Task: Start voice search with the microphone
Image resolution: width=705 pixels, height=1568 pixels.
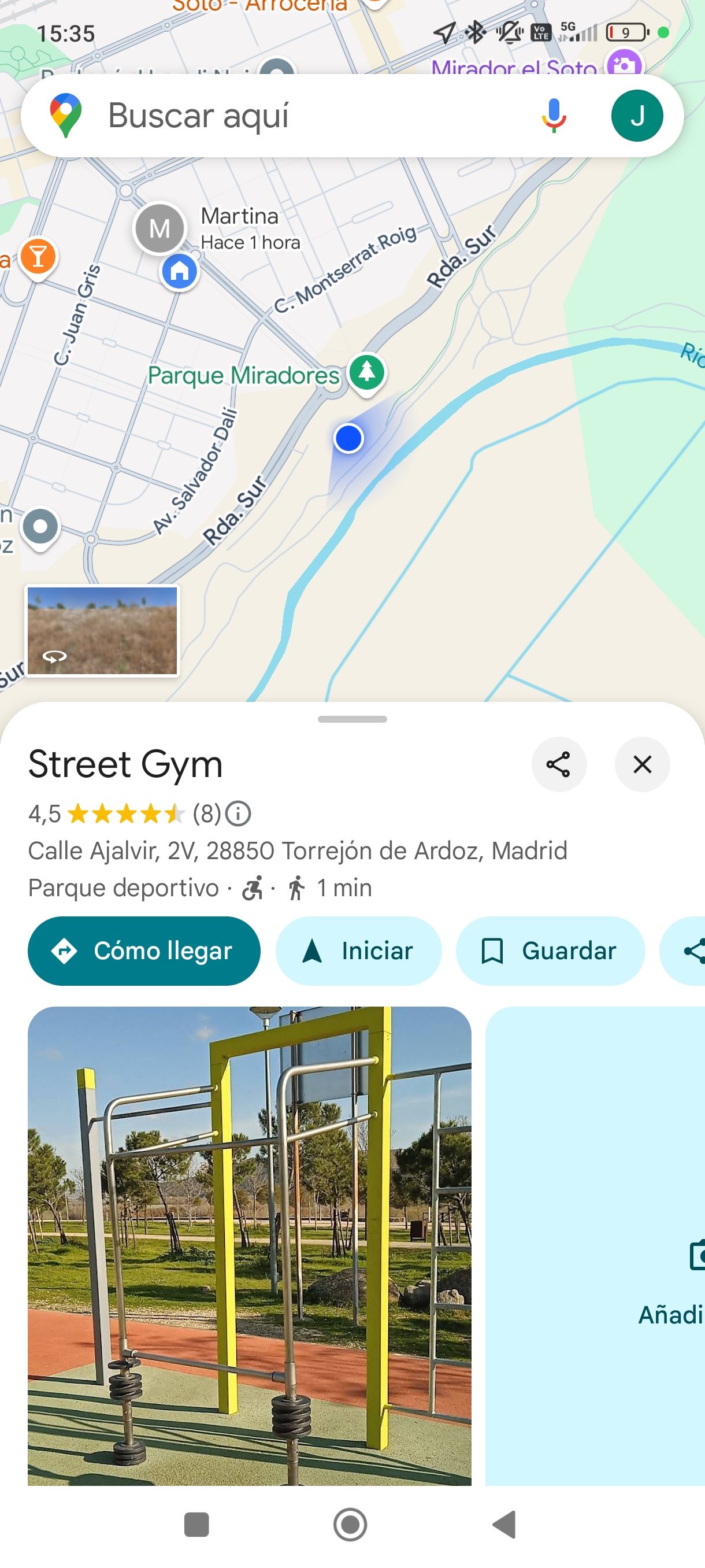Action: pyautogui.click(x=554, y=115)
